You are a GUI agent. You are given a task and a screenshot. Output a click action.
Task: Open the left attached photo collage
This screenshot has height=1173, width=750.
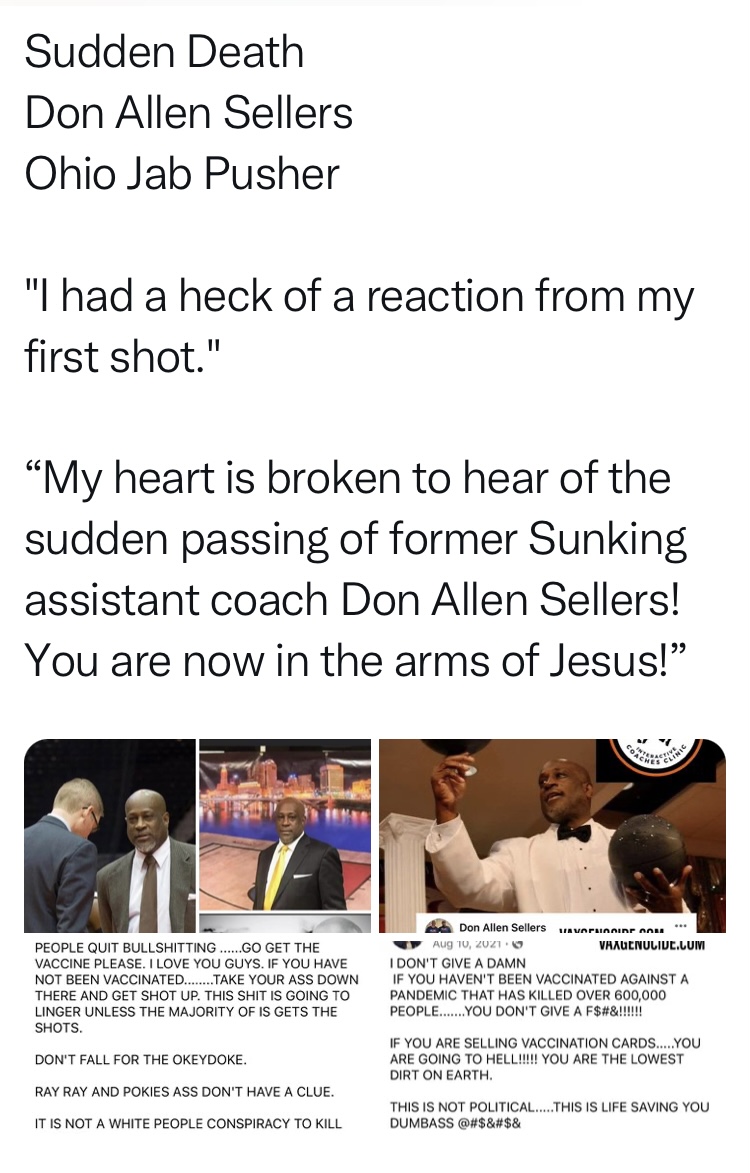coord(197,940)
